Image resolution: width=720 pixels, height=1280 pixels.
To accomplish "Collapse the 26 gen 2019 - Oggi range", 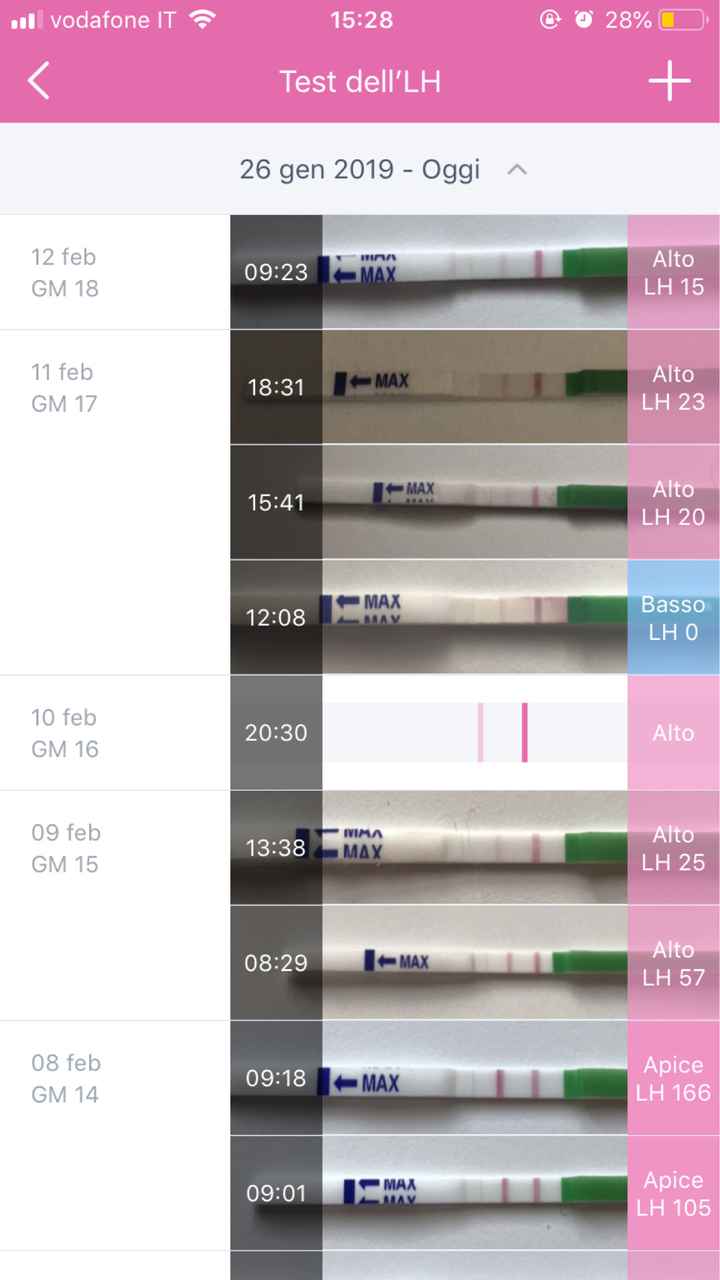I will click(x=516, y=170).
